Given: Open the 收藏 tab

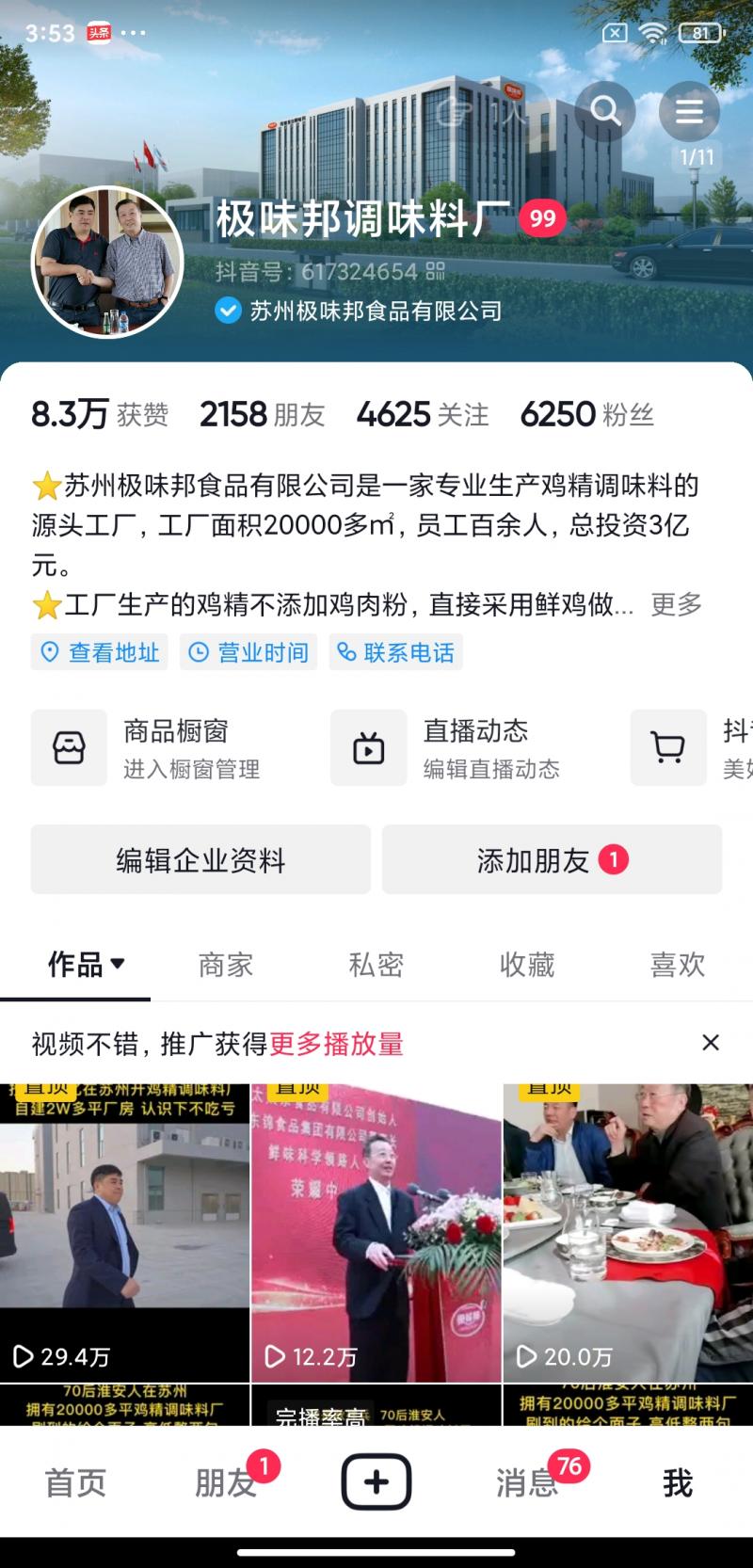Looking at the screenshot, I should (x=525, y=964).
